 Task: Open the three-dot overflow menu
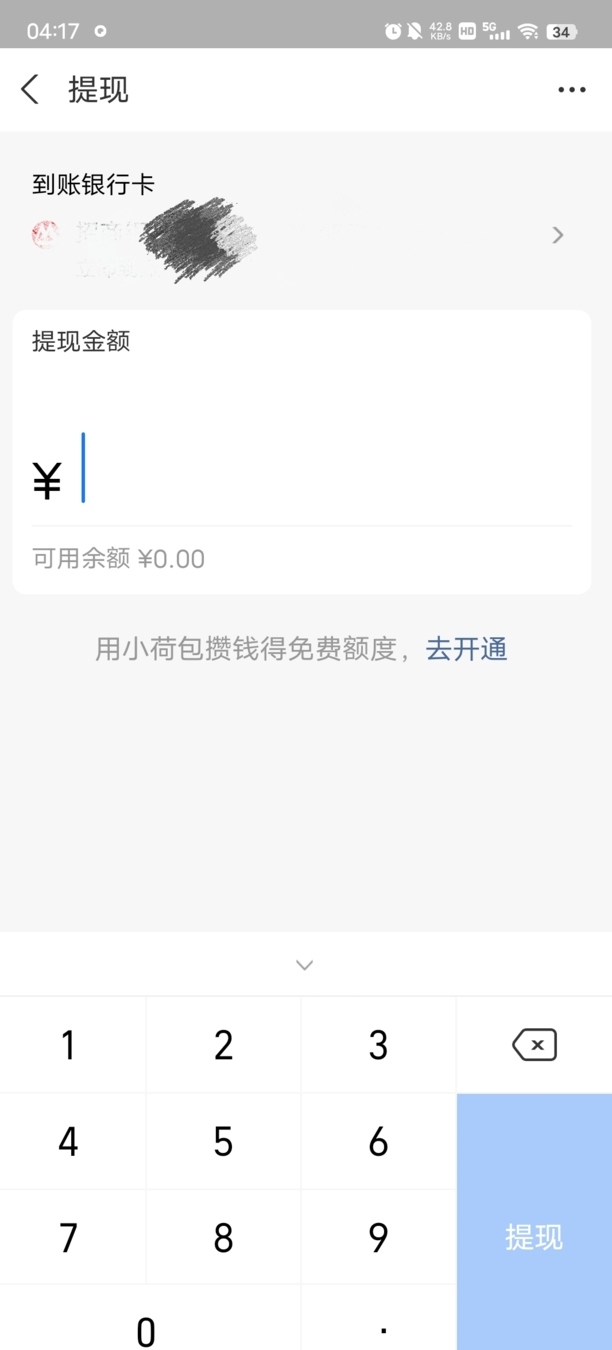tap(571, 90)
